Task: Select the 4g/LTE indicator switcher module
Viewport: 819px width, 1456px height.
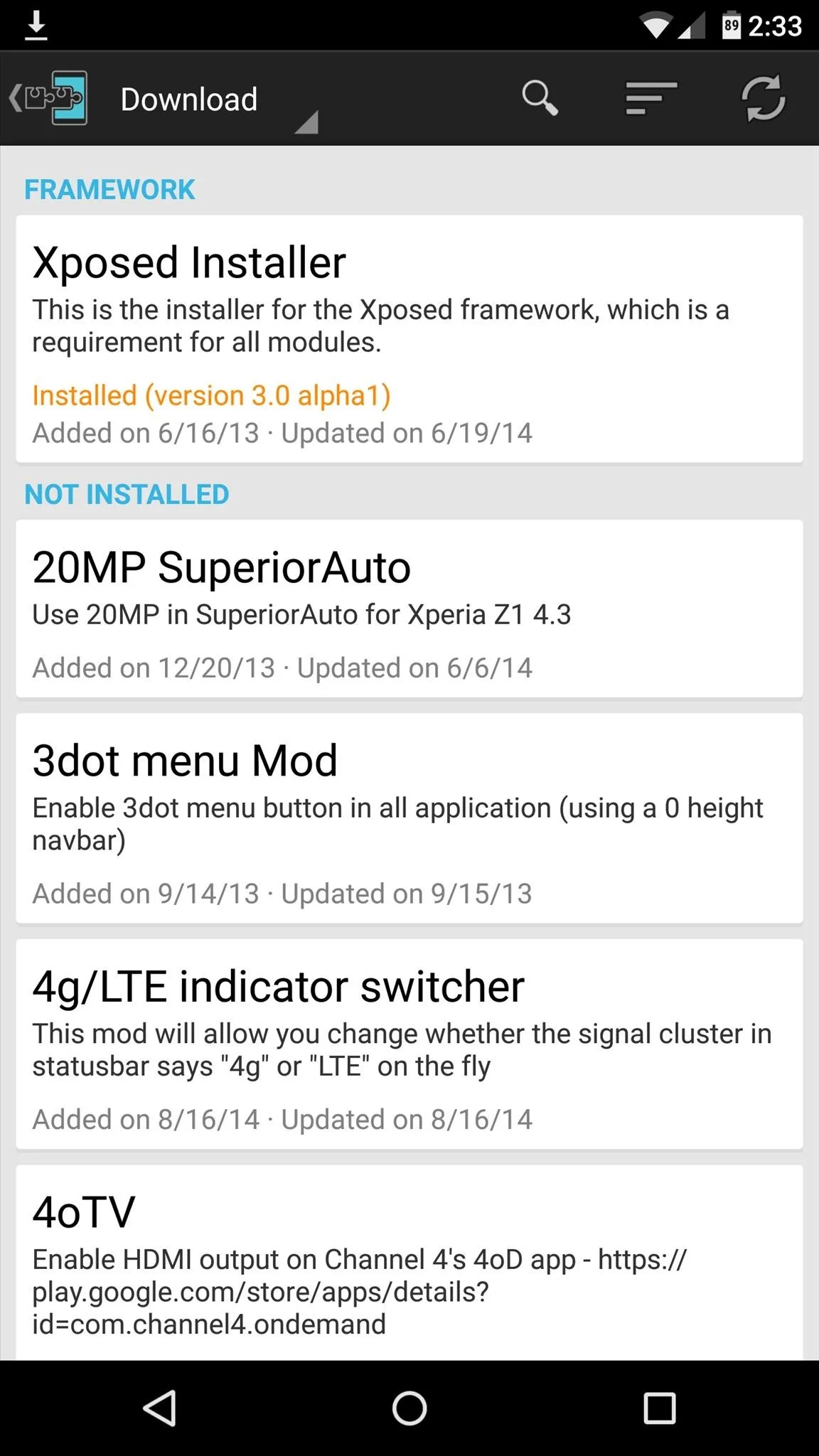Action: tap(409, 1044)
